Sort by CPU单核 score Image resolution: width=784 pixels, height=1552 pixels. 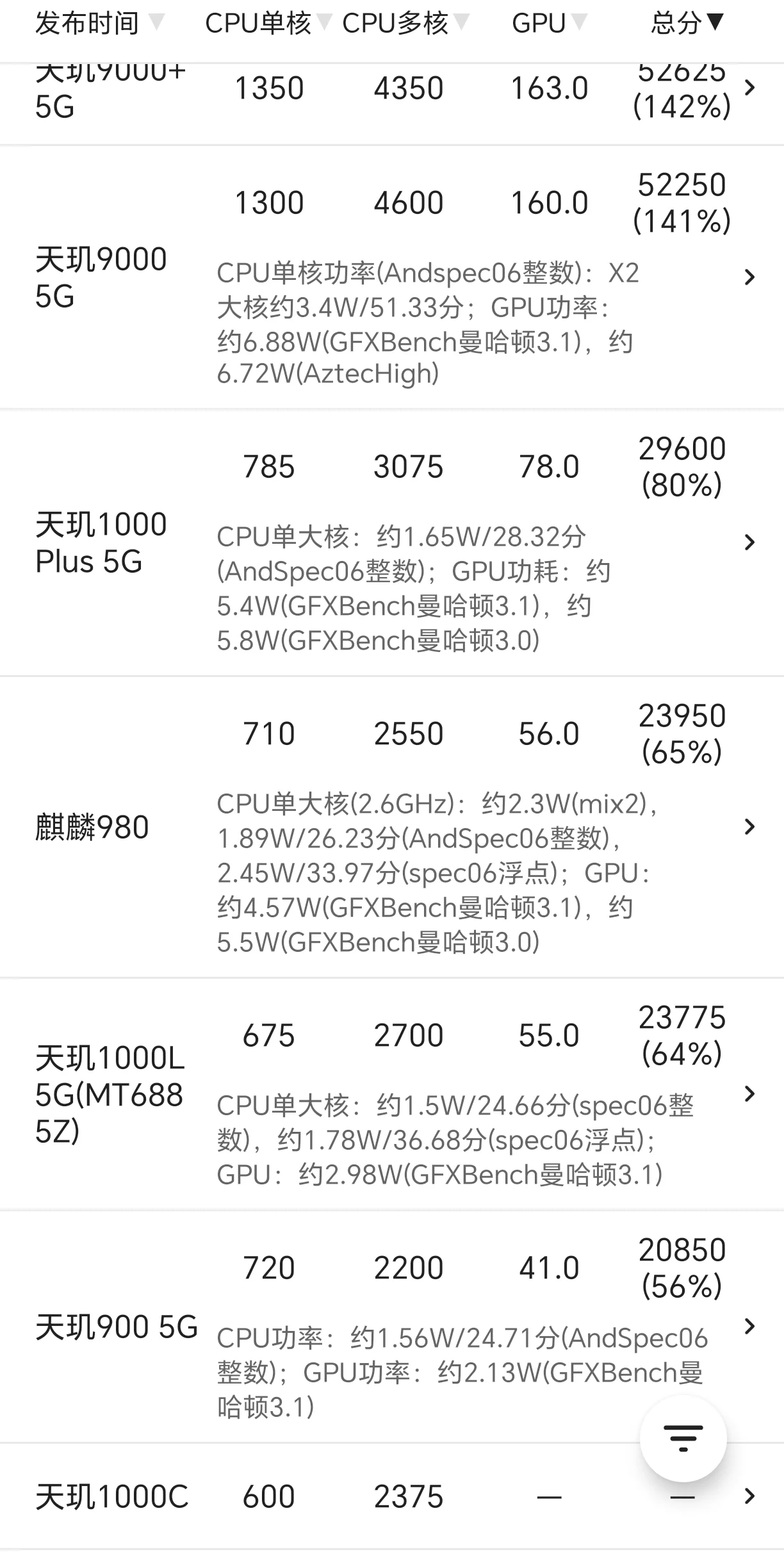(x=267, y=24)
